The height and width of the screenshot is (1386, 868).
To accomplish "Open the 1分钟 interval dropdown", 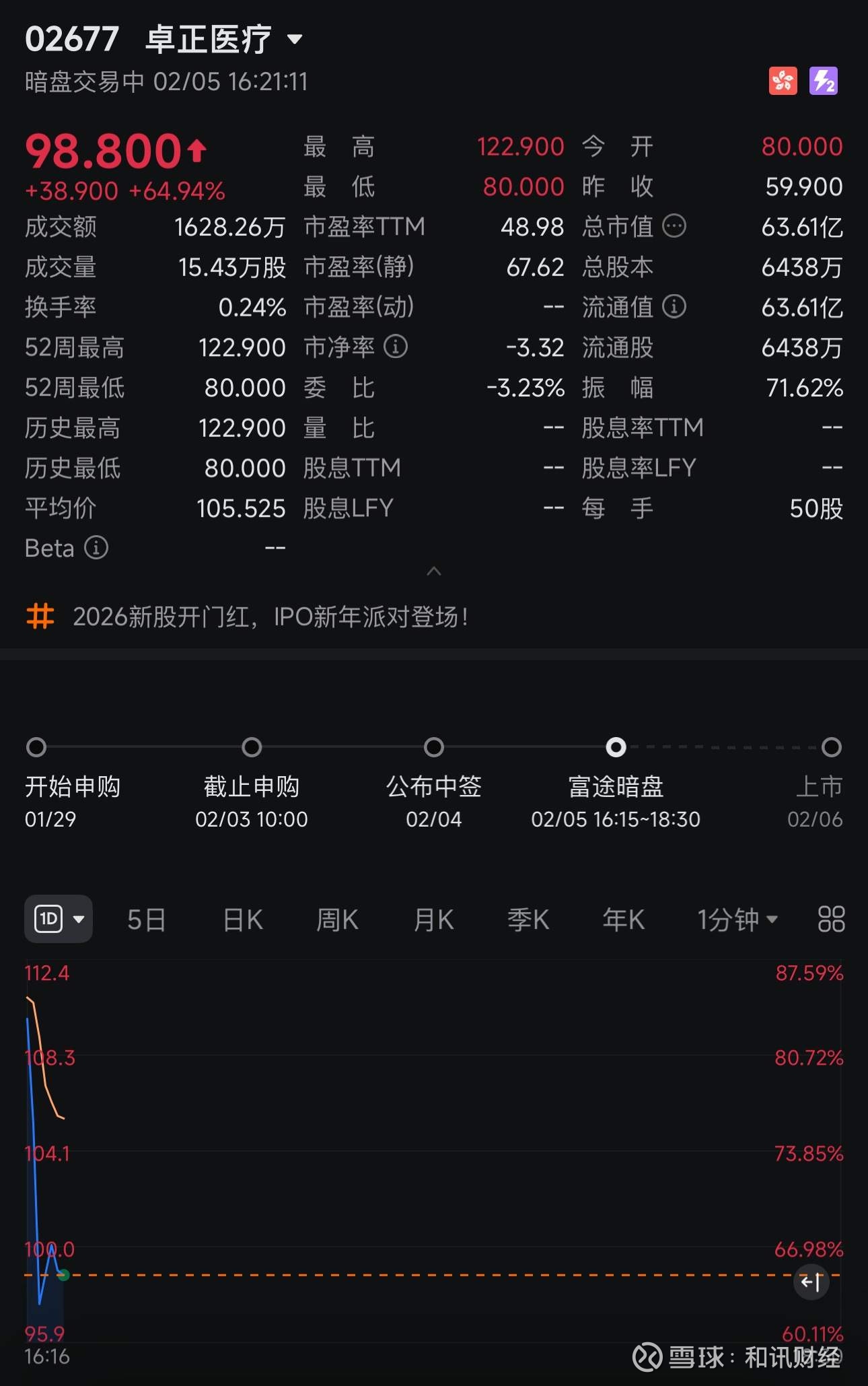I will point(737,920).
